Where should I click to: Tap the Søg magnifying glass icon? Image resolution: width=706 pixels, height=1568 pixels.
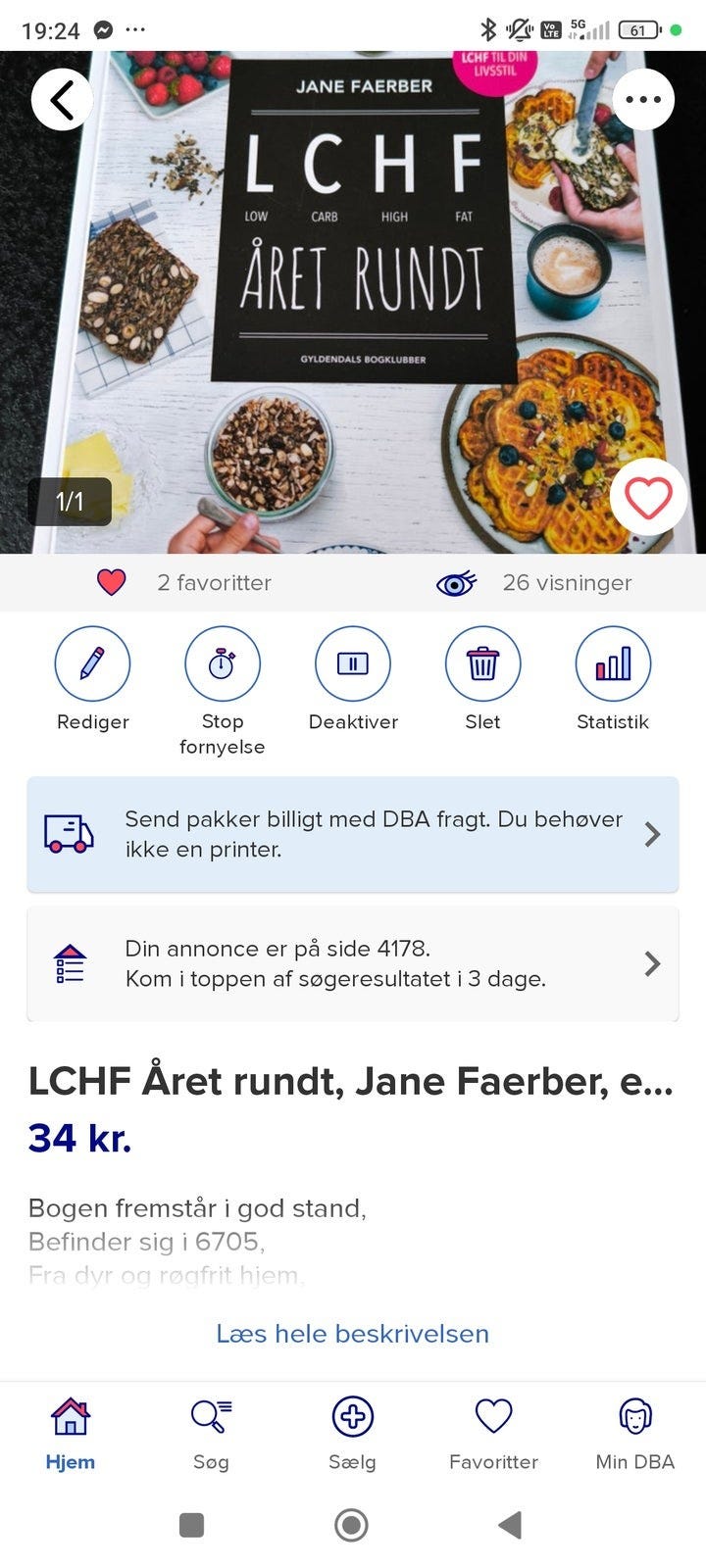[210, 1415]
